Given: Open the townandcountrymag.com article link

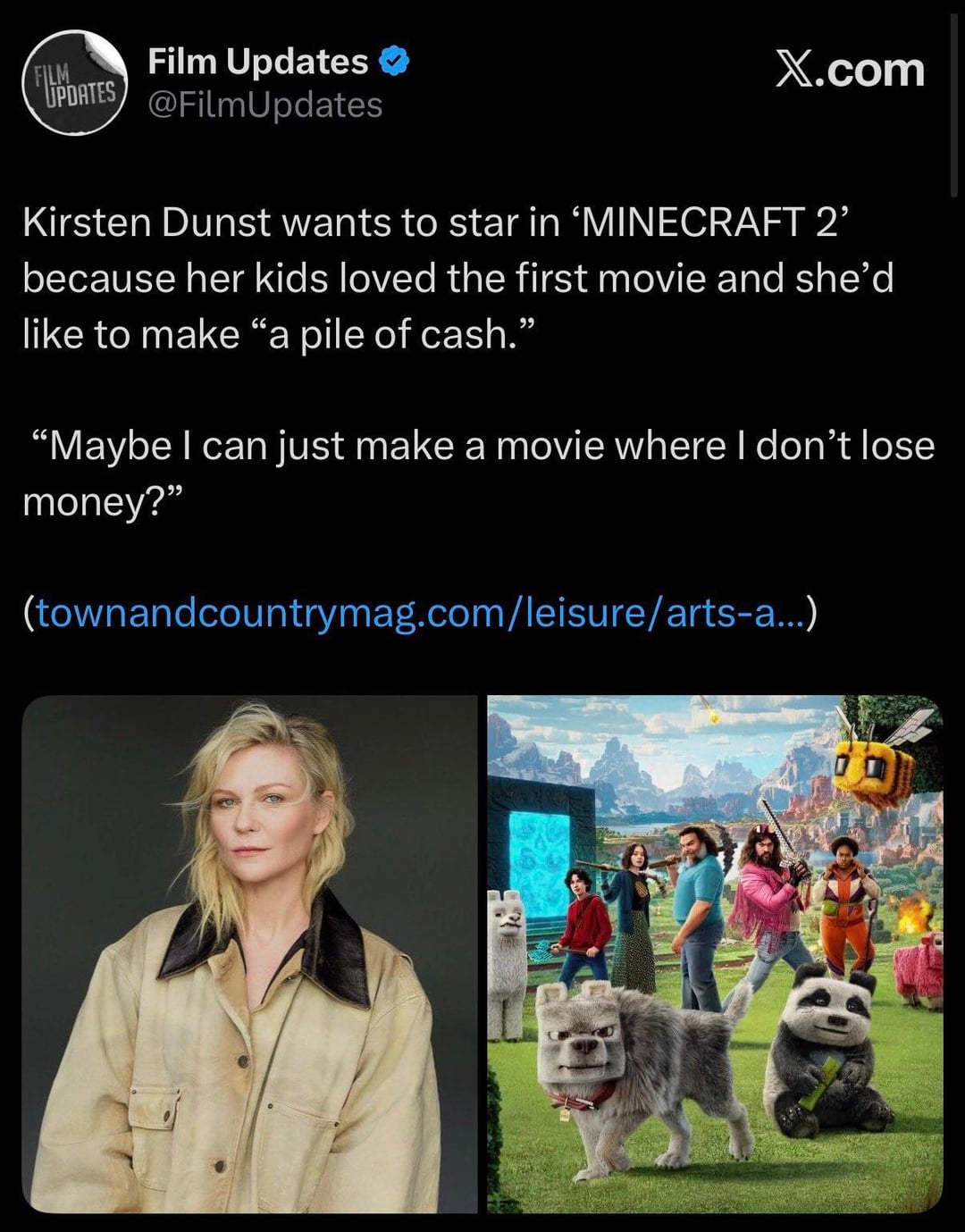Looking at the screenshot, I should pos(422,613).
